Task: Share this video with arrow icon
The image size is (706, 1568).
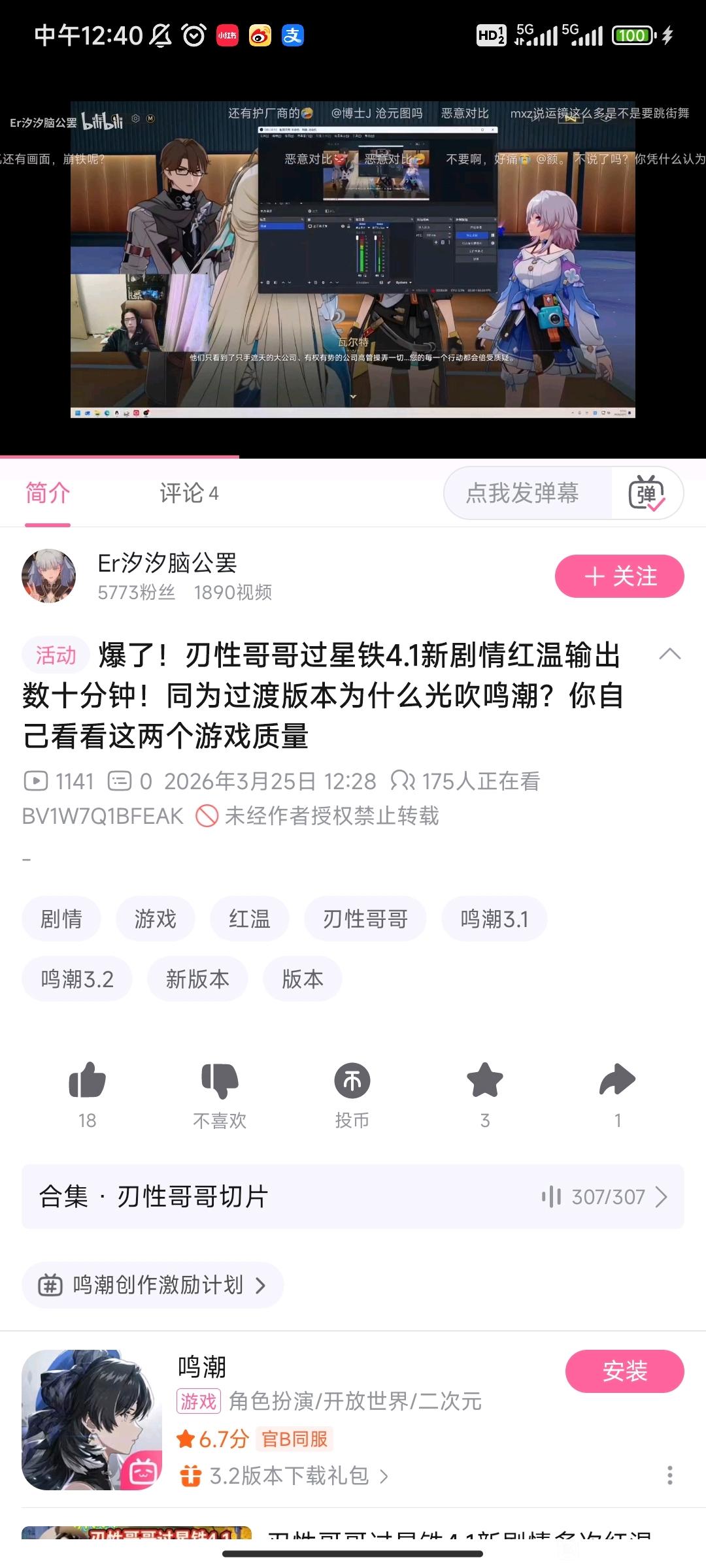Action: tap(618, 1095)
